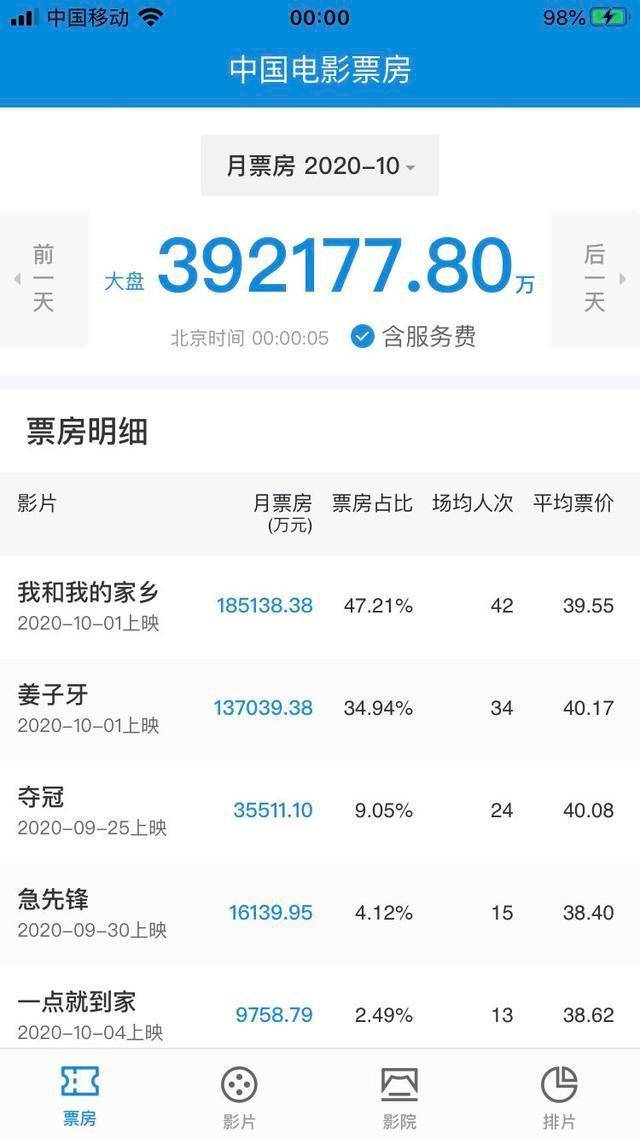This screenshot has height=1138, width=640.
Task: Switch to the 票房 tab
Action: point(80,1094)
